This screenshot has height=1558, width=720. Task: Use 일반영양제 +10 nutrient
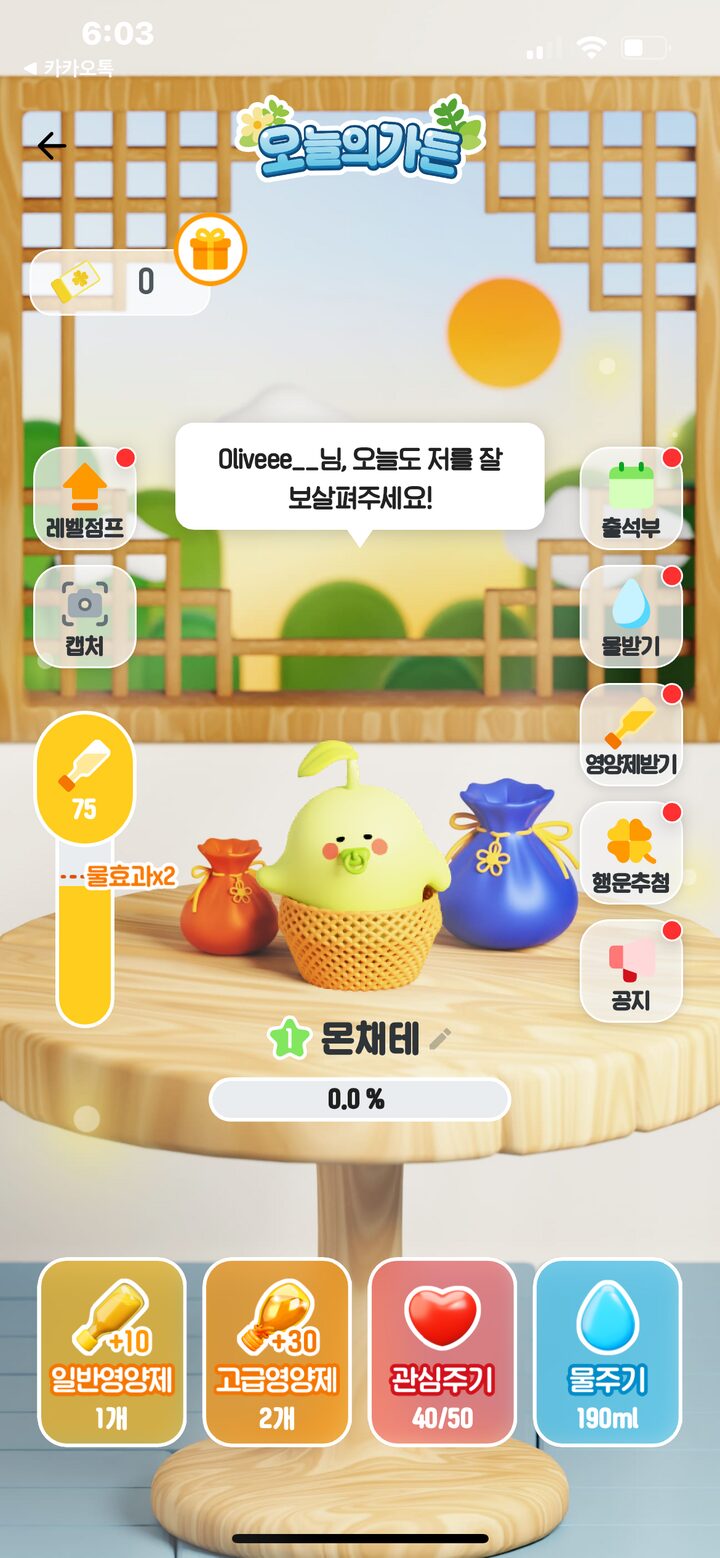[112, 1351]
